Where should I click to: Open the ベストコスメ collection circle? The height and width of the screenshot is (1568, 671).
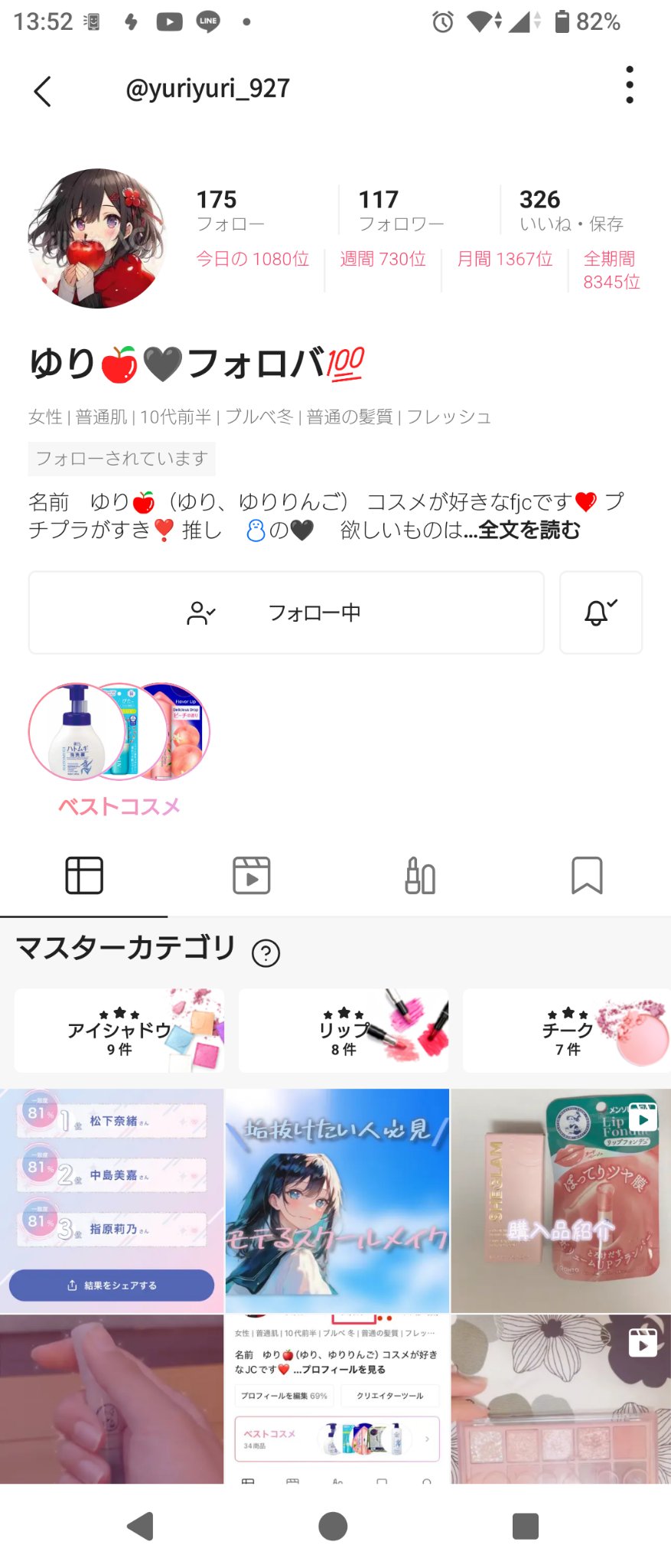(x=119, y=731)
